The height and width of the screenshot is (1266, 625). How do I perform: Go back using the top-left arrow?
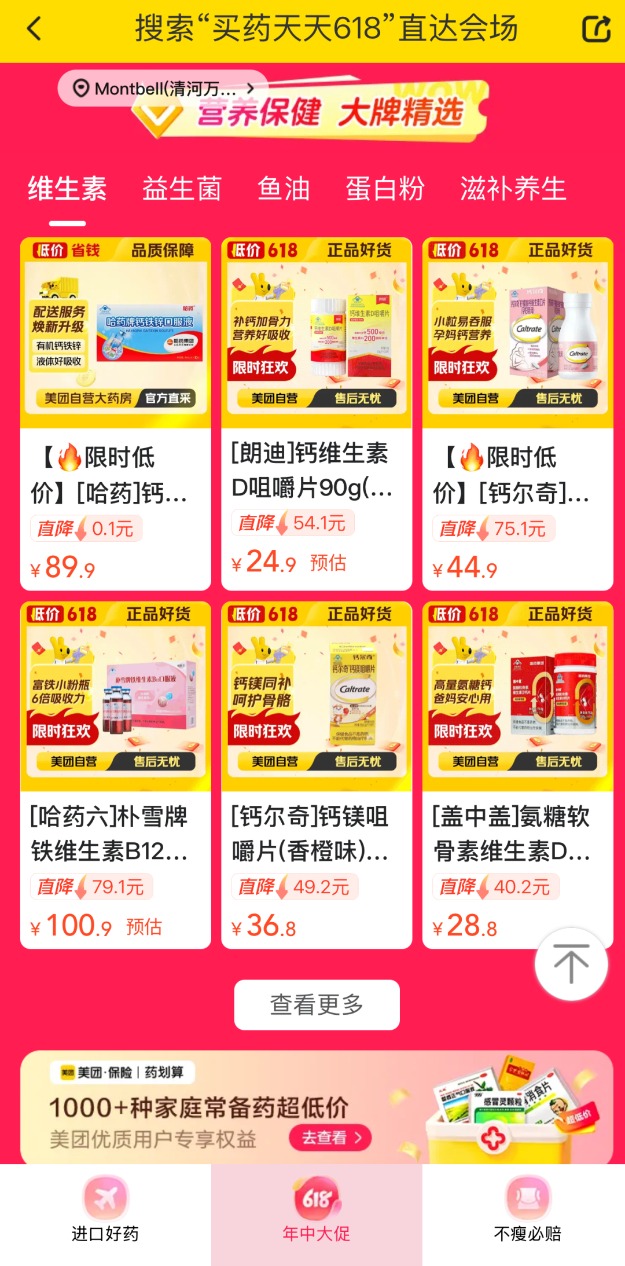35,29
